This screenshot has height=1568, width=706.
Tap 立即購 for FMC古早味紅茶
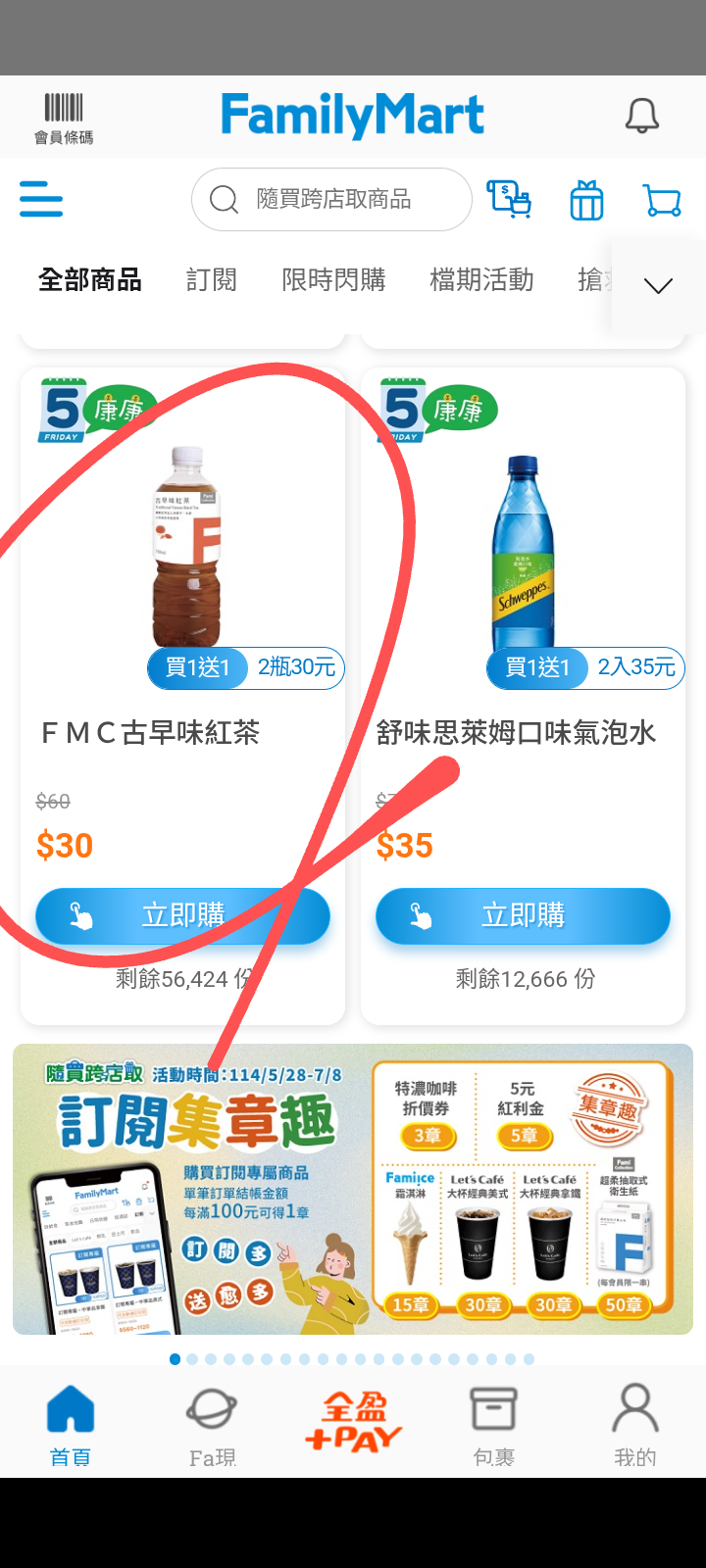[182, 915]
